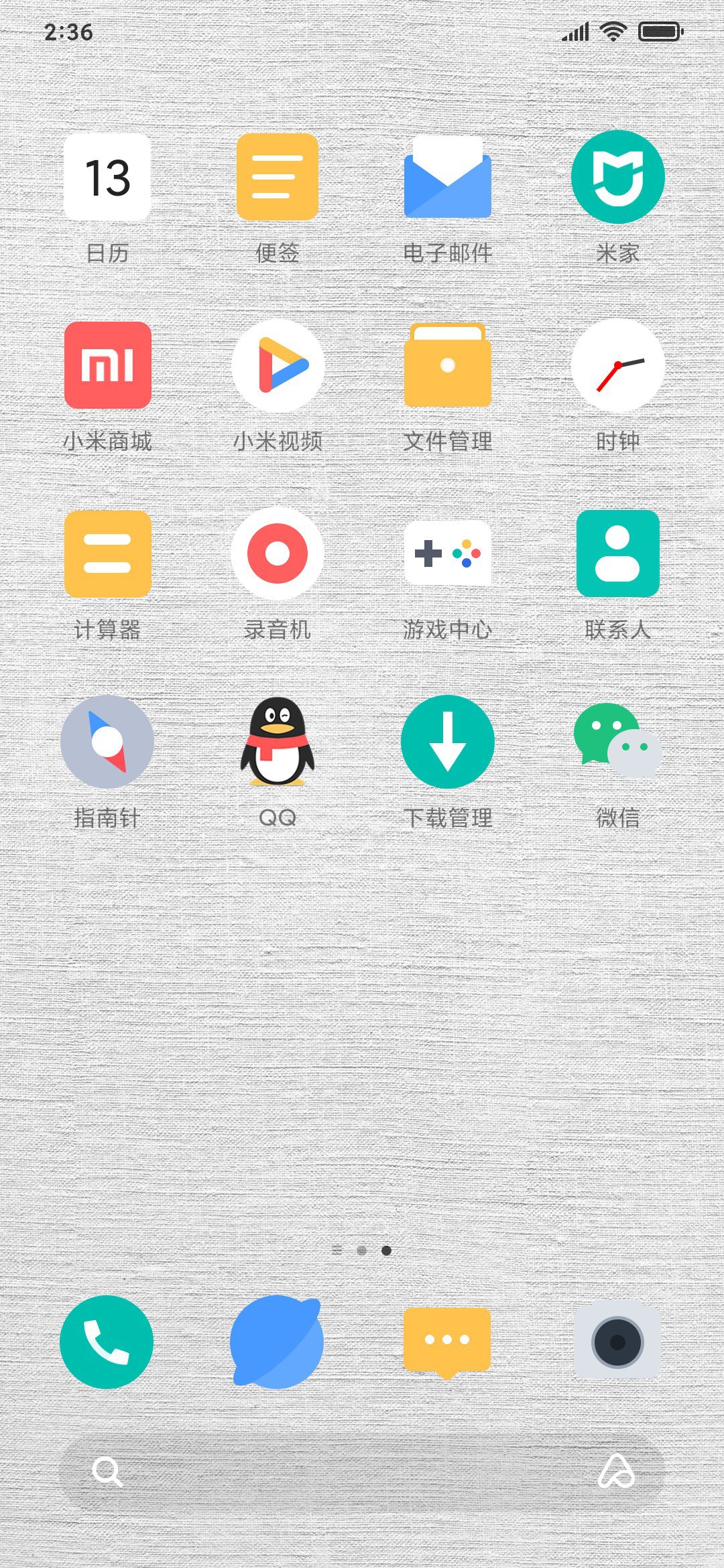The width and height of the screenshot is (724, 1568).
Task: Tap the bottom search bar
Action: tap(362, 1472)
